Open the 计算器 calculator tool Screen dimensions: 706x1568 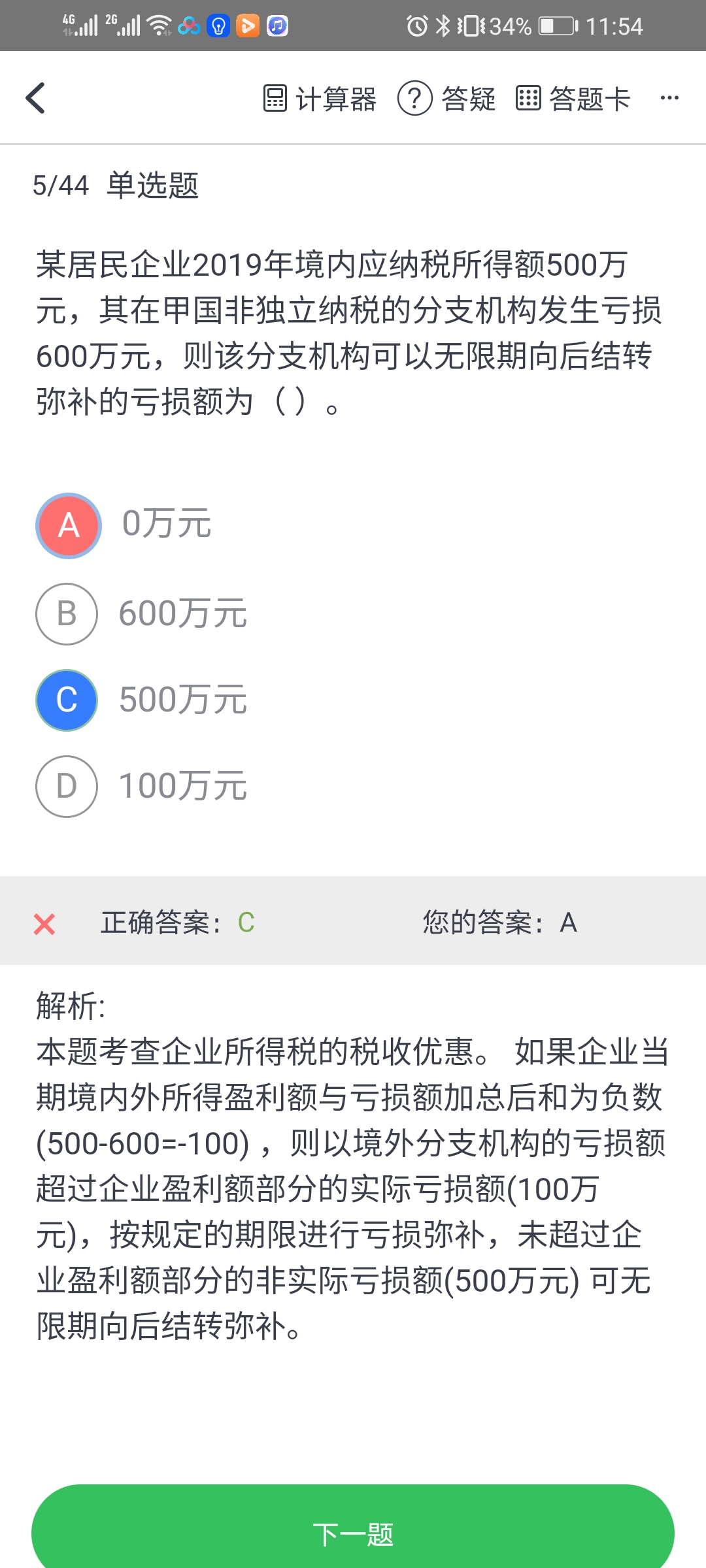(x=320, y=99)
